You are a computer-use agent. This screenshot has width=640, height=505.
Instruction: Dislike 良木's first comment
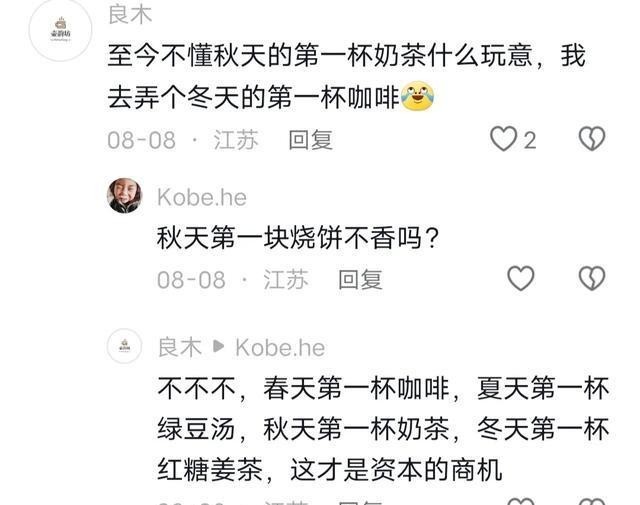(592, 139)
